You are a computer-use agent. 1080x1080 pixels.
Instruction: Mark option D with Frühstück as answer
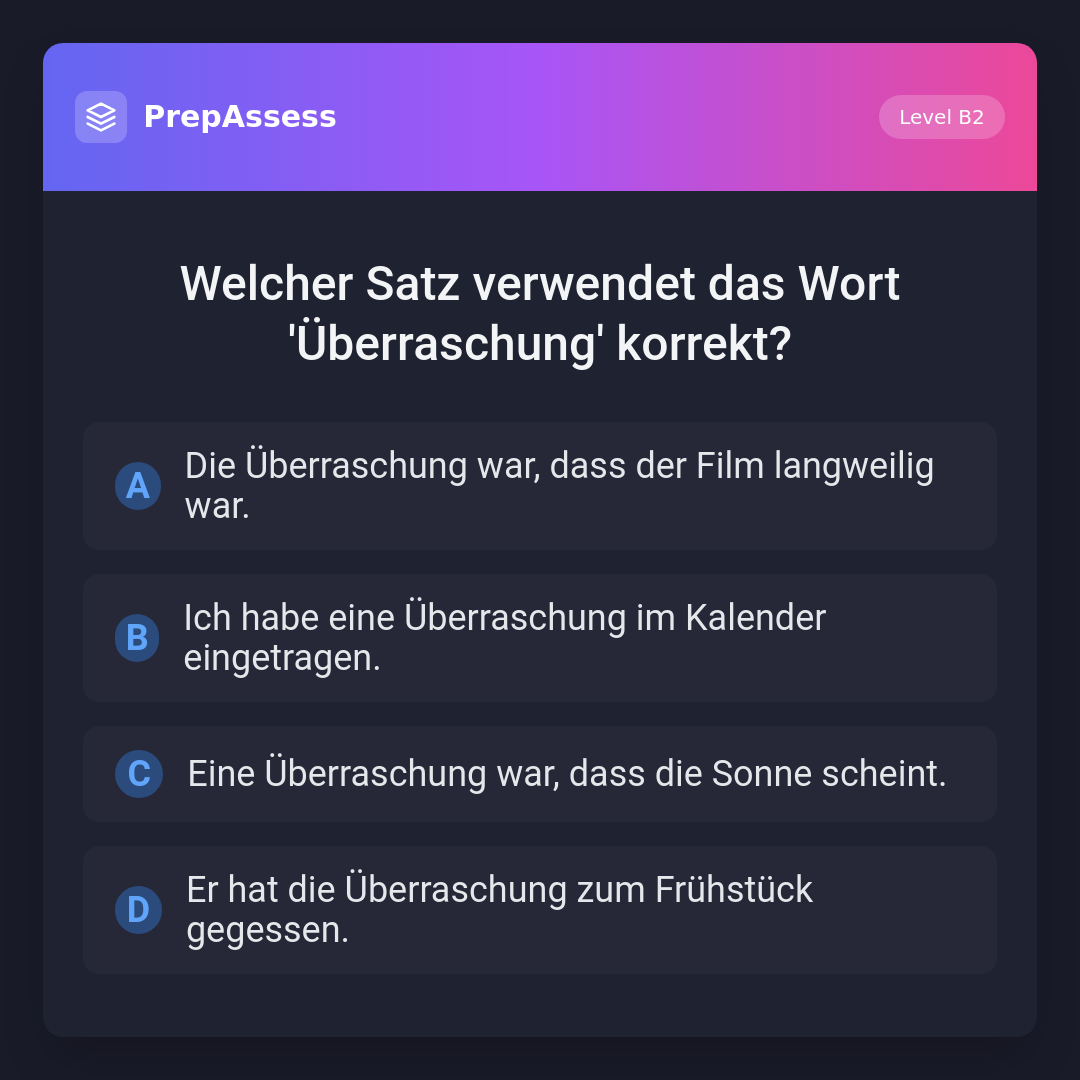click(540, 910)
